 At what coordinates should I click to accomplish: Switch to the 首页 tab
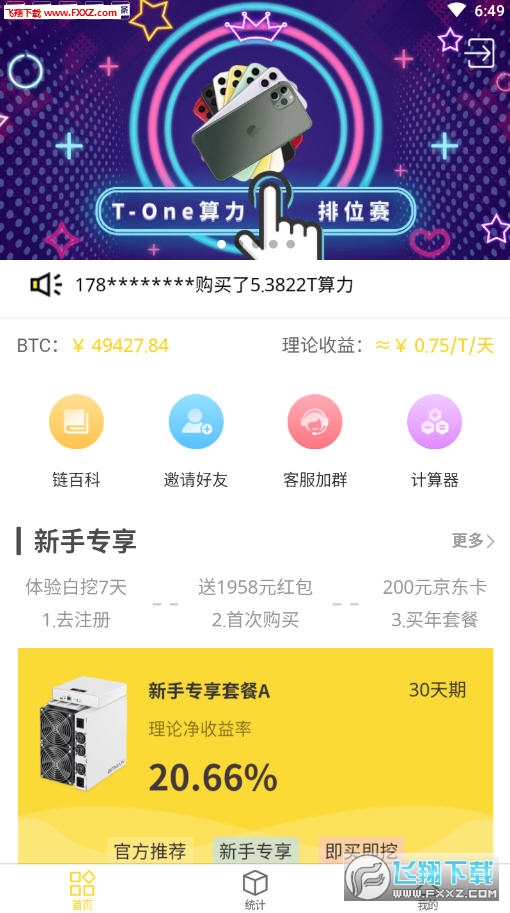point(82,890)
